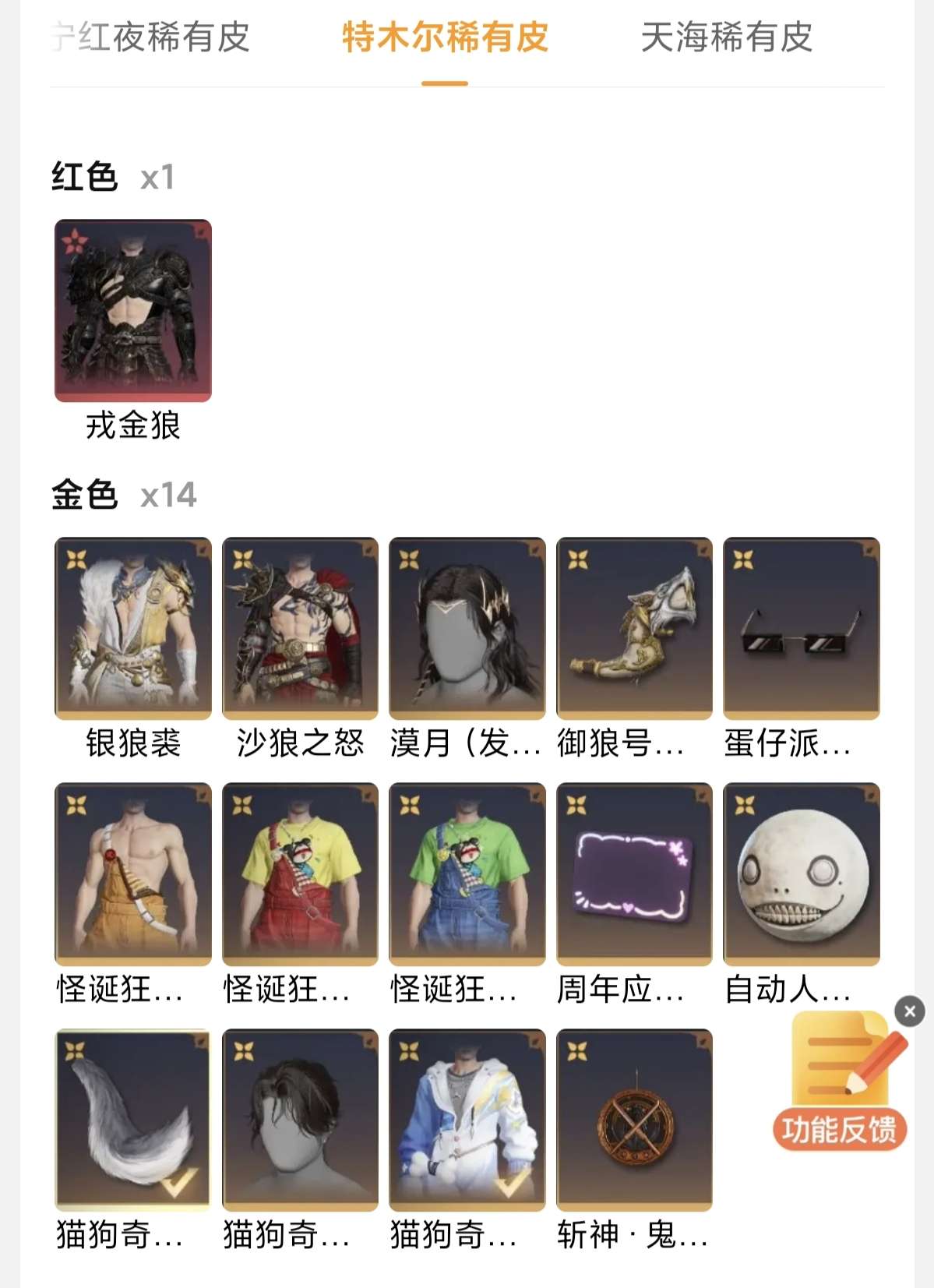View the 斩神·鬼 item tile
This screenshot has width=934, height=1288.
(634, 1120)
